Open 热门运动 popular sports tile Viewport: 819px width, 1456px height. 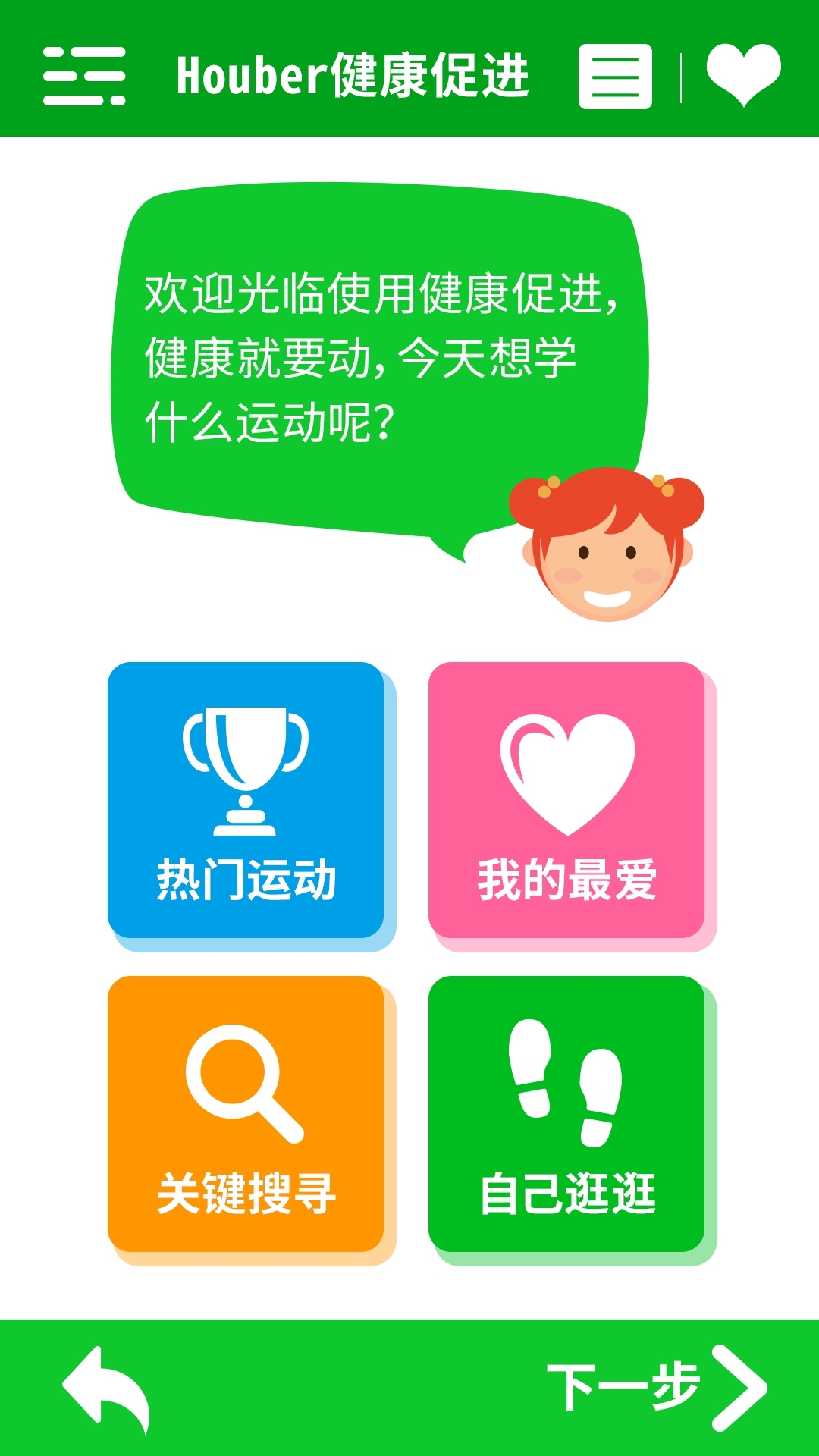(246, 800)
